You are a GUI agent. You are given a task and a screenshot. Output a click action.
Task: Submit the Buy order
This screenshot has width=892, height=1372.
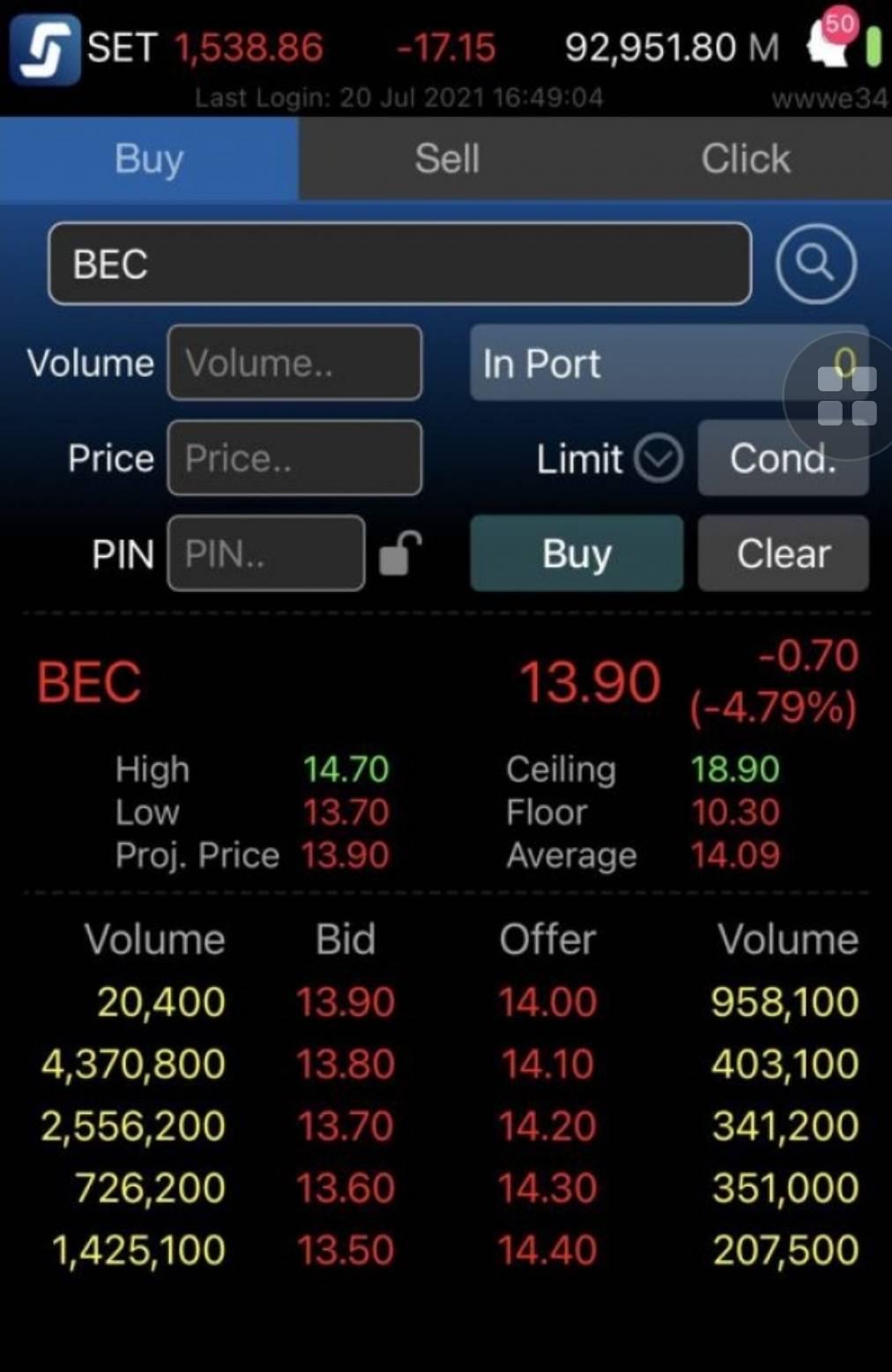click(x=576, y=554)
